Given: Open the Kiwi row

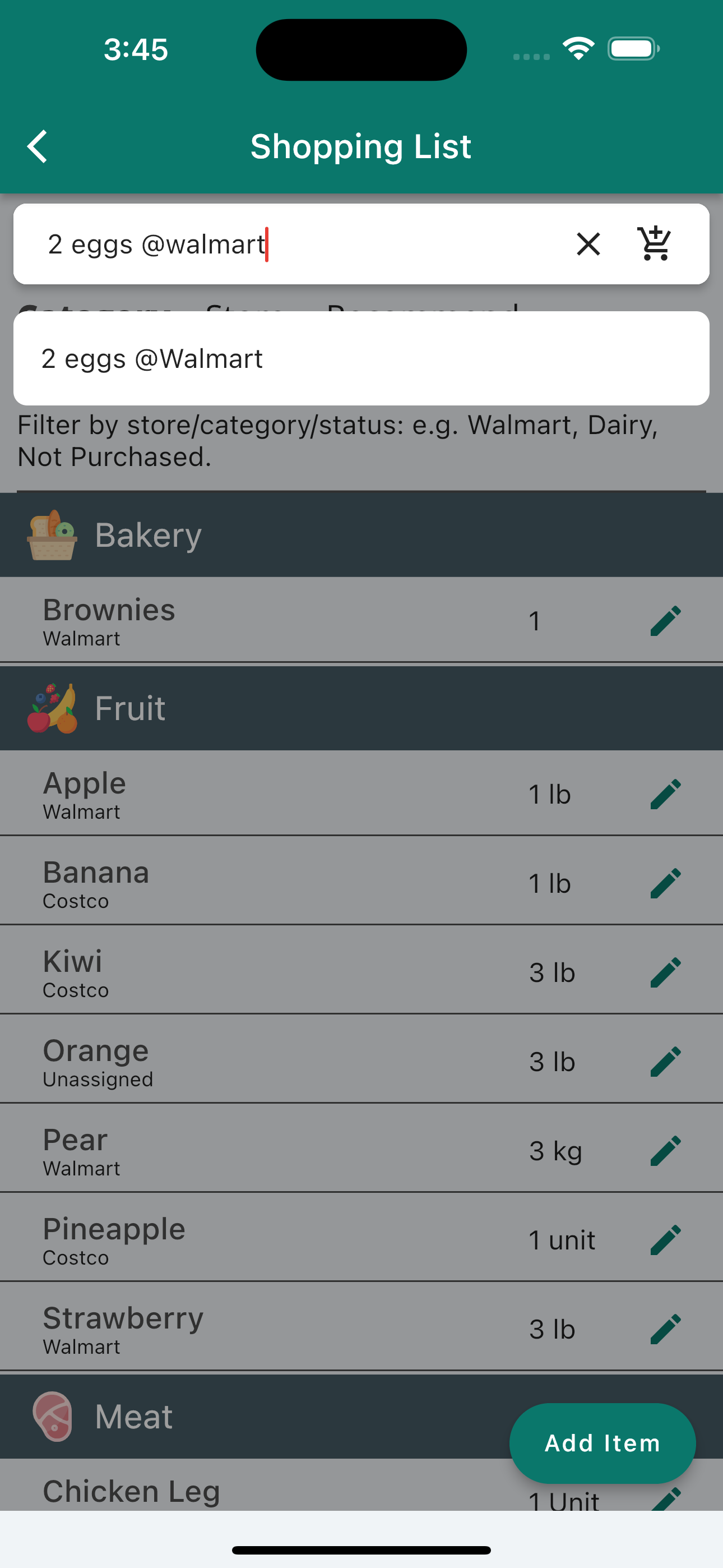Looking at the screenshot, I should tap(243, 972).
